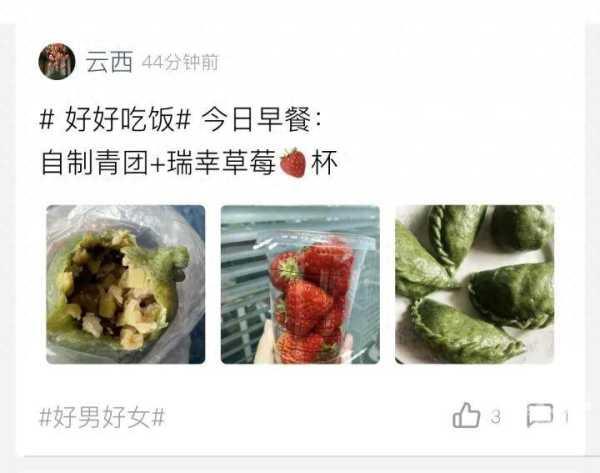The height and width of the screenshot is (473, 600).
Task: Open the #好男好女# tag
Action: click(x=102, y=417)
